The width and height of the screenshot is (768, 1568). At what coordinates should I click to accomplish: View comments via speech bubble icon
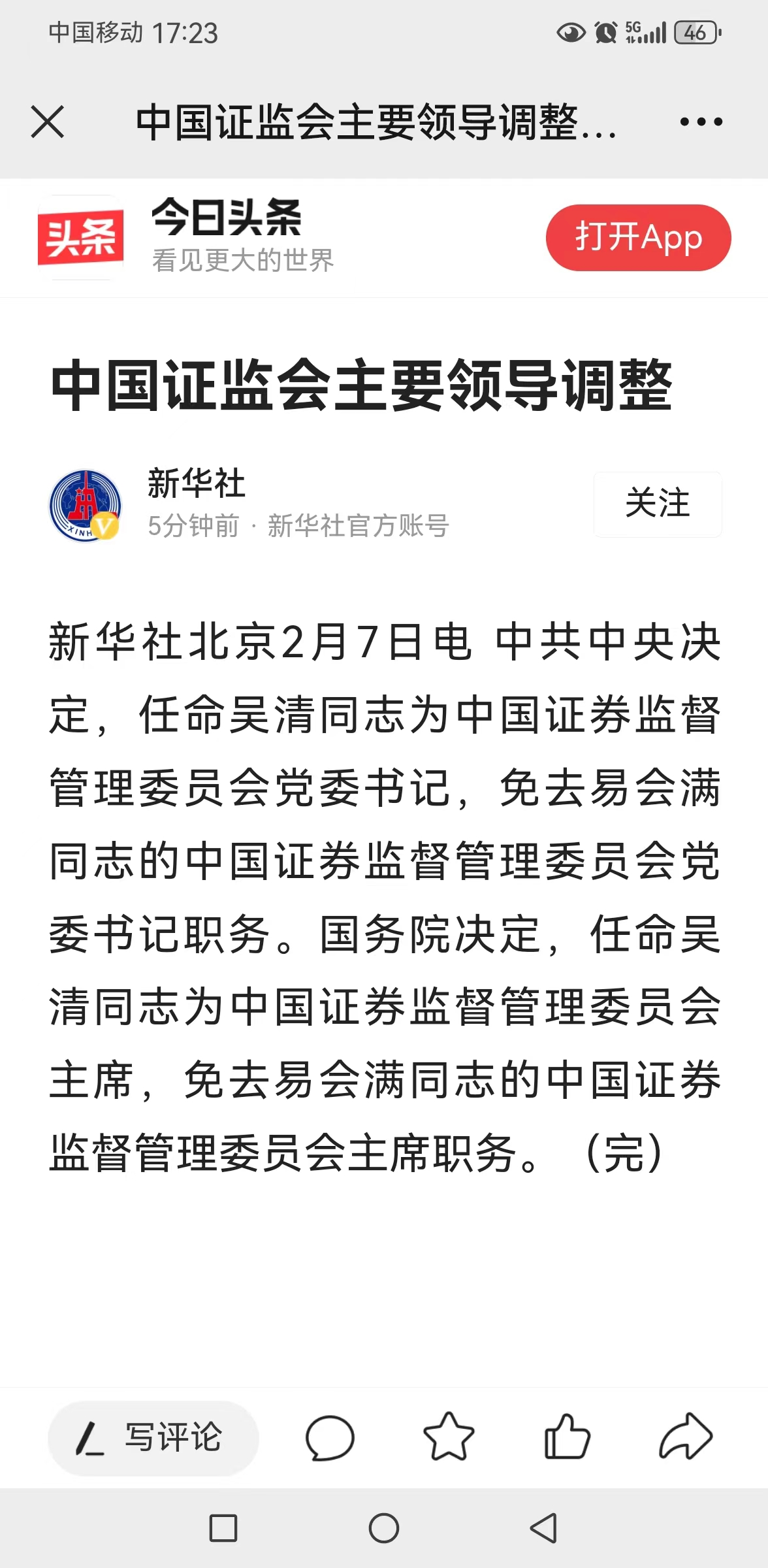330,1438
